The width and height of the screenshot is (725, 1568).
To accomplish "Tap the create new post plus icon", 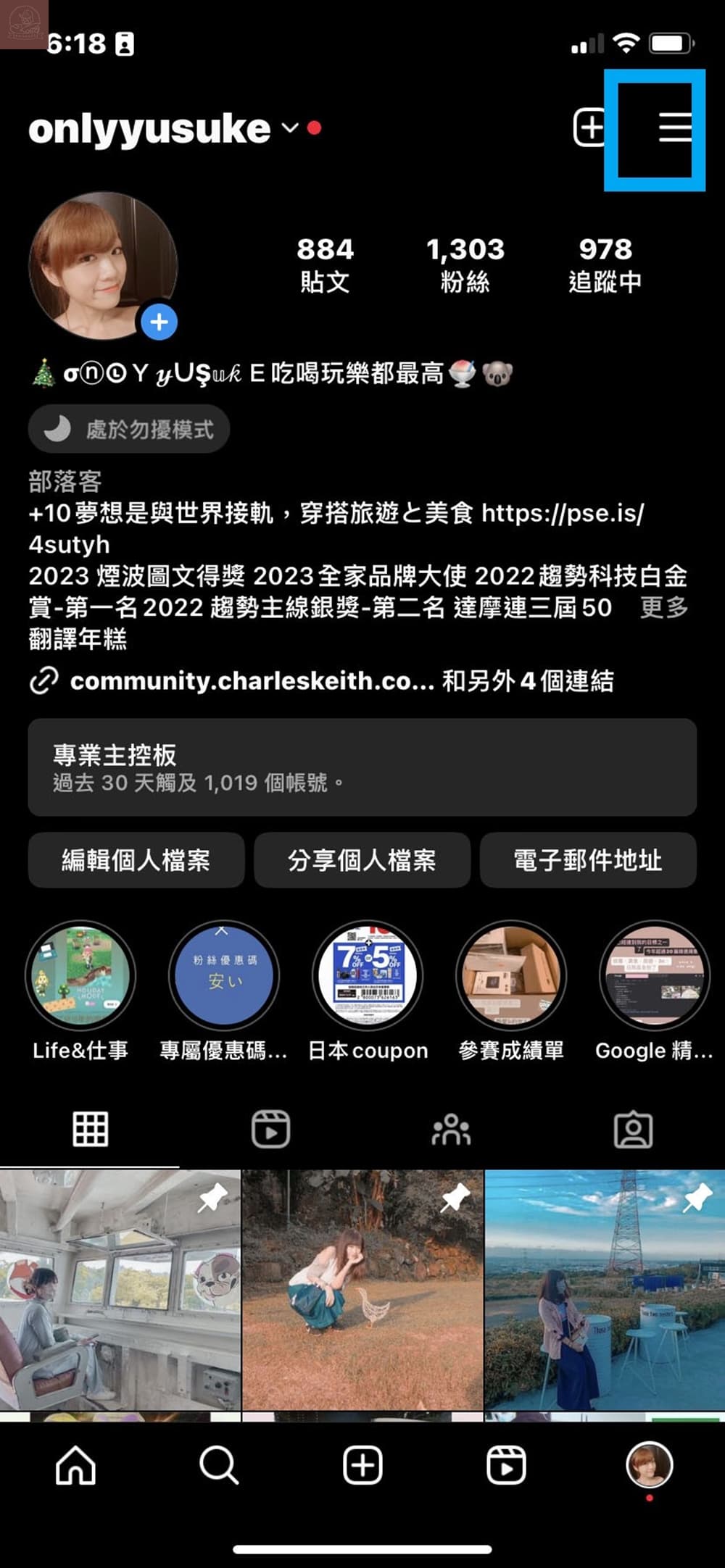I will (589, 128).
